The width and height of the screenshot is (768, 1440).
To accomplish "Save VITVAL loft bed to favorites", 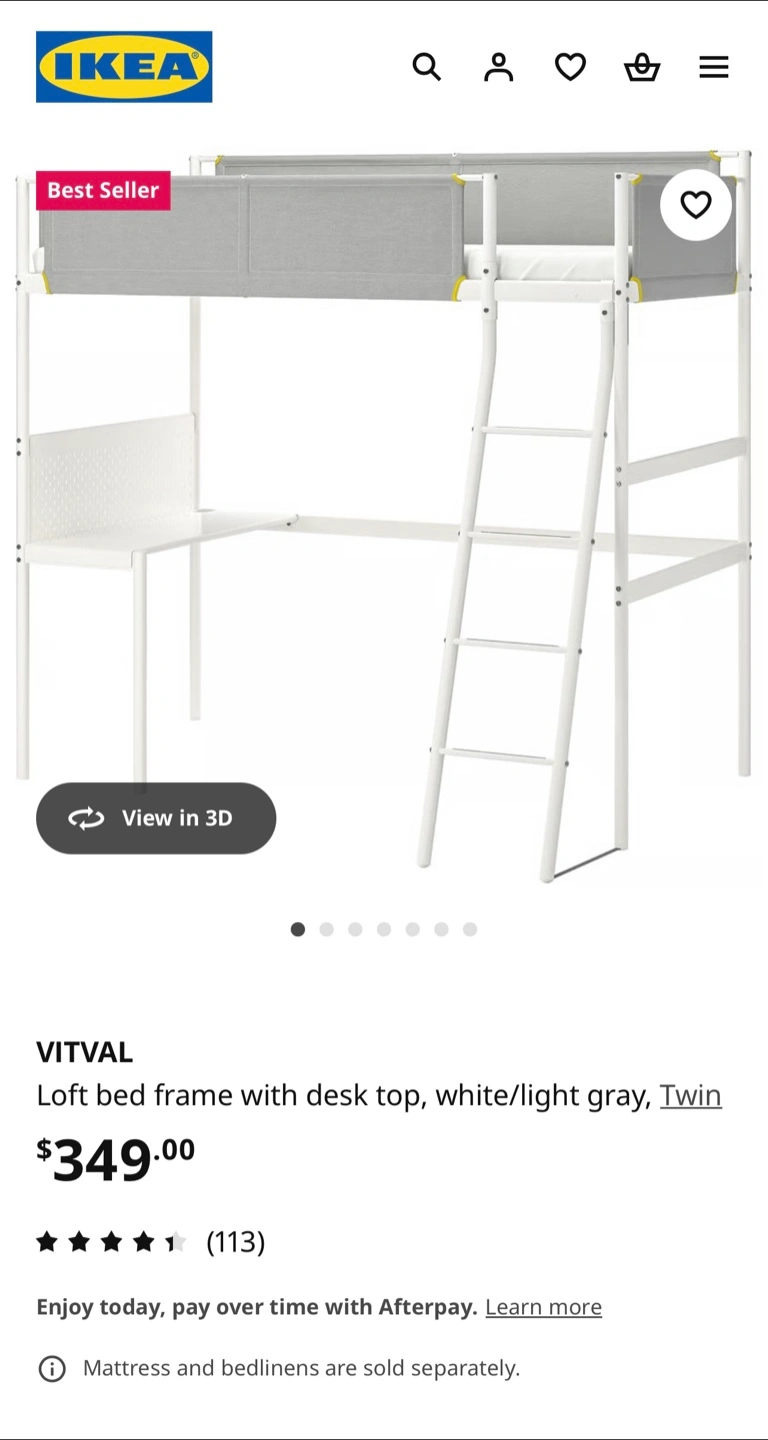I will tap(696, 205).
